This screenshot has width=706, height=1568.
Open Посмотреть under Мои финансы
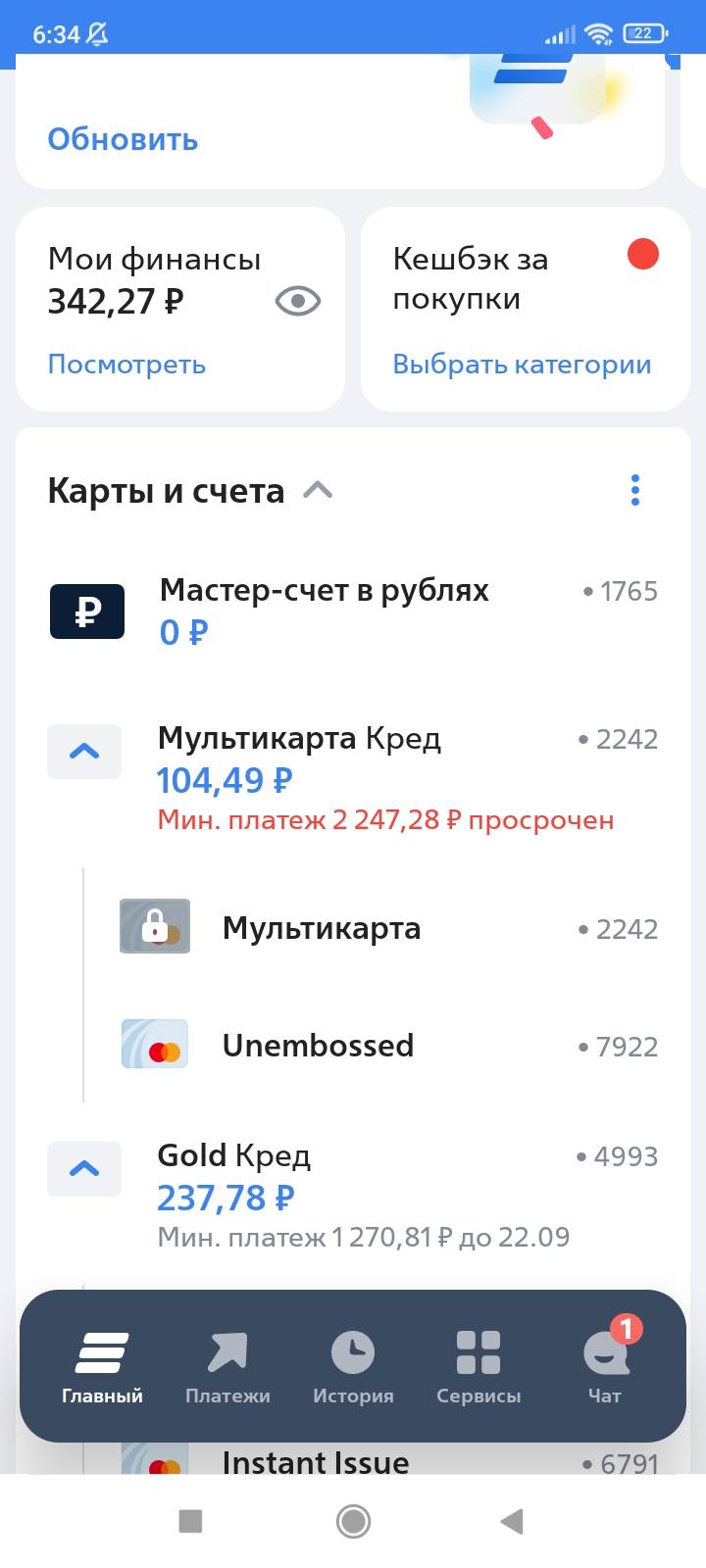point(126,364)
